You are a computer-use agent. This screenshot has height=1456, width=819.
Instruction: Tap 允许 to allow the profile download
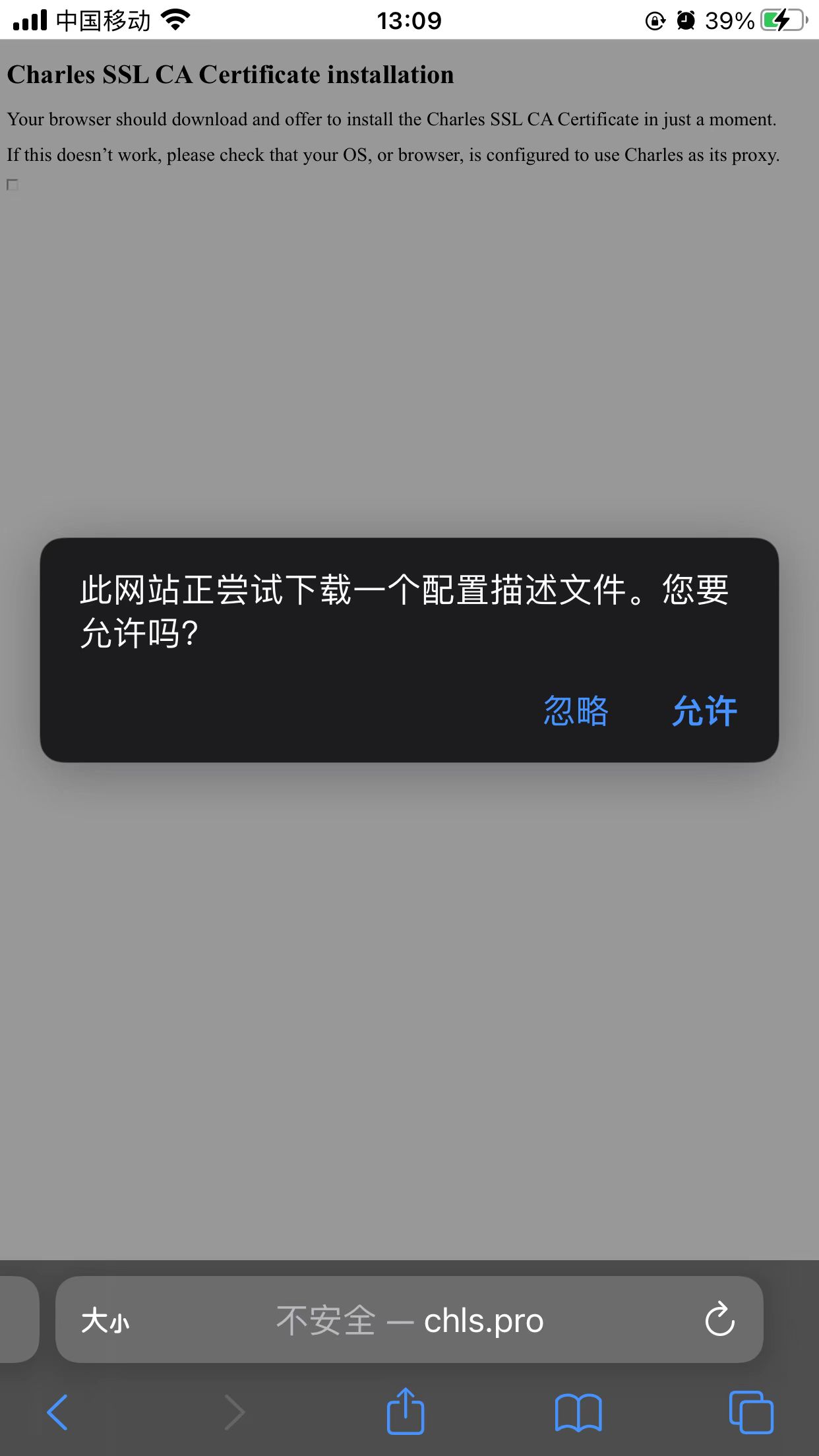pyautogui.click(x=704, y=712)
